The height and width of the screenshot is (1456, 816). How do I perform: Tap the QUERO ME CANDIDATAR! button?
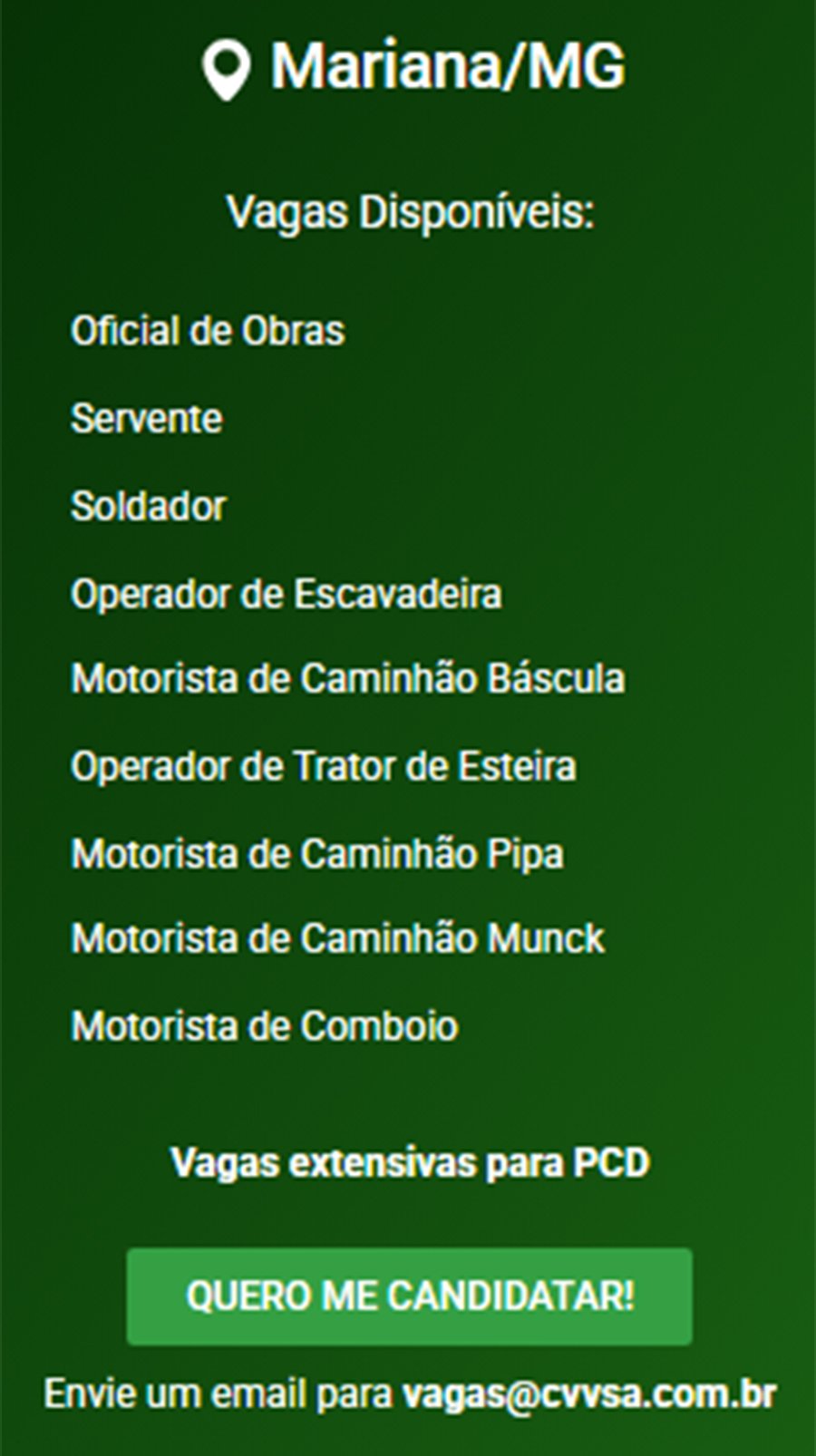pyautogui.click(x=410, y=1296)
